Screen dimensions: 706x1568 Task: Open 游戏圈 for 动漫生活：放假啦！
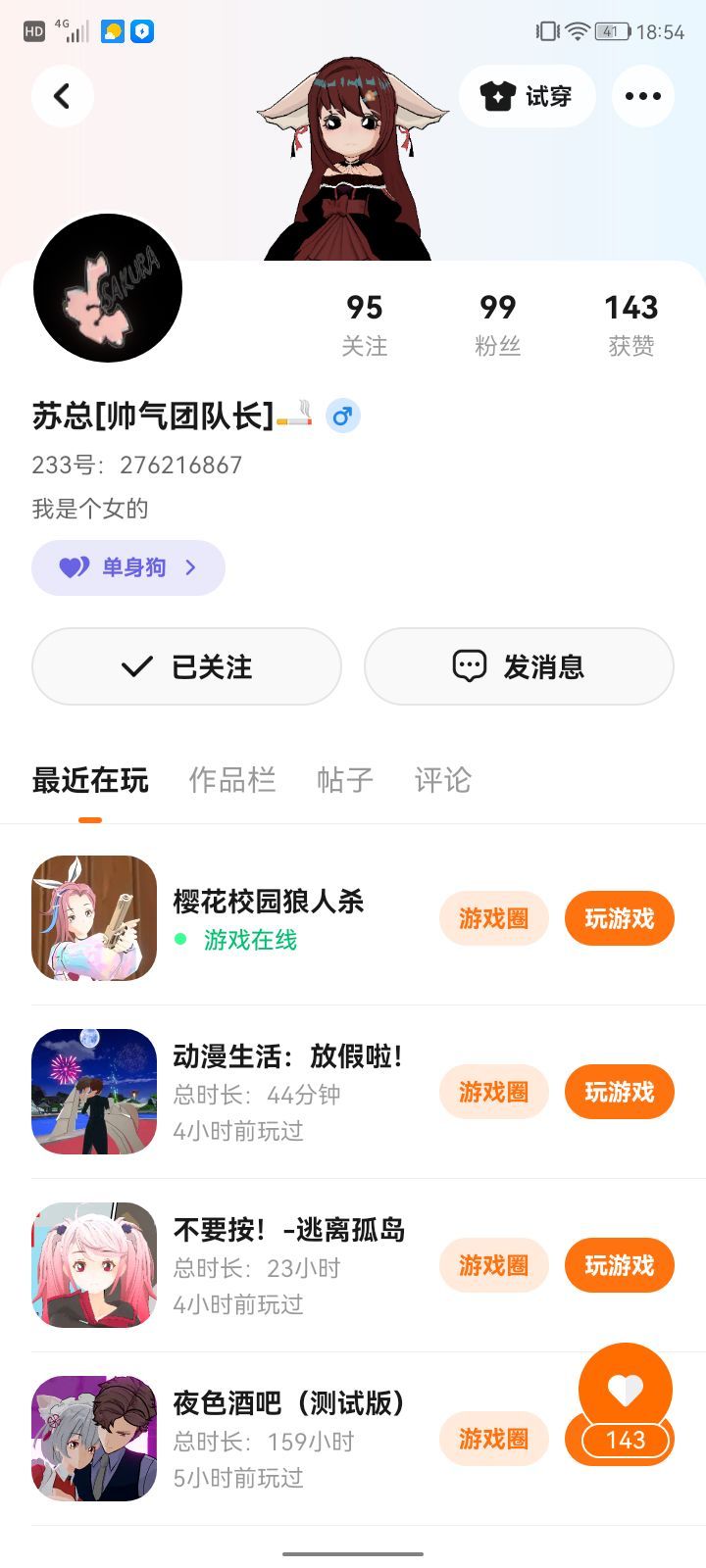(493, 1092)
